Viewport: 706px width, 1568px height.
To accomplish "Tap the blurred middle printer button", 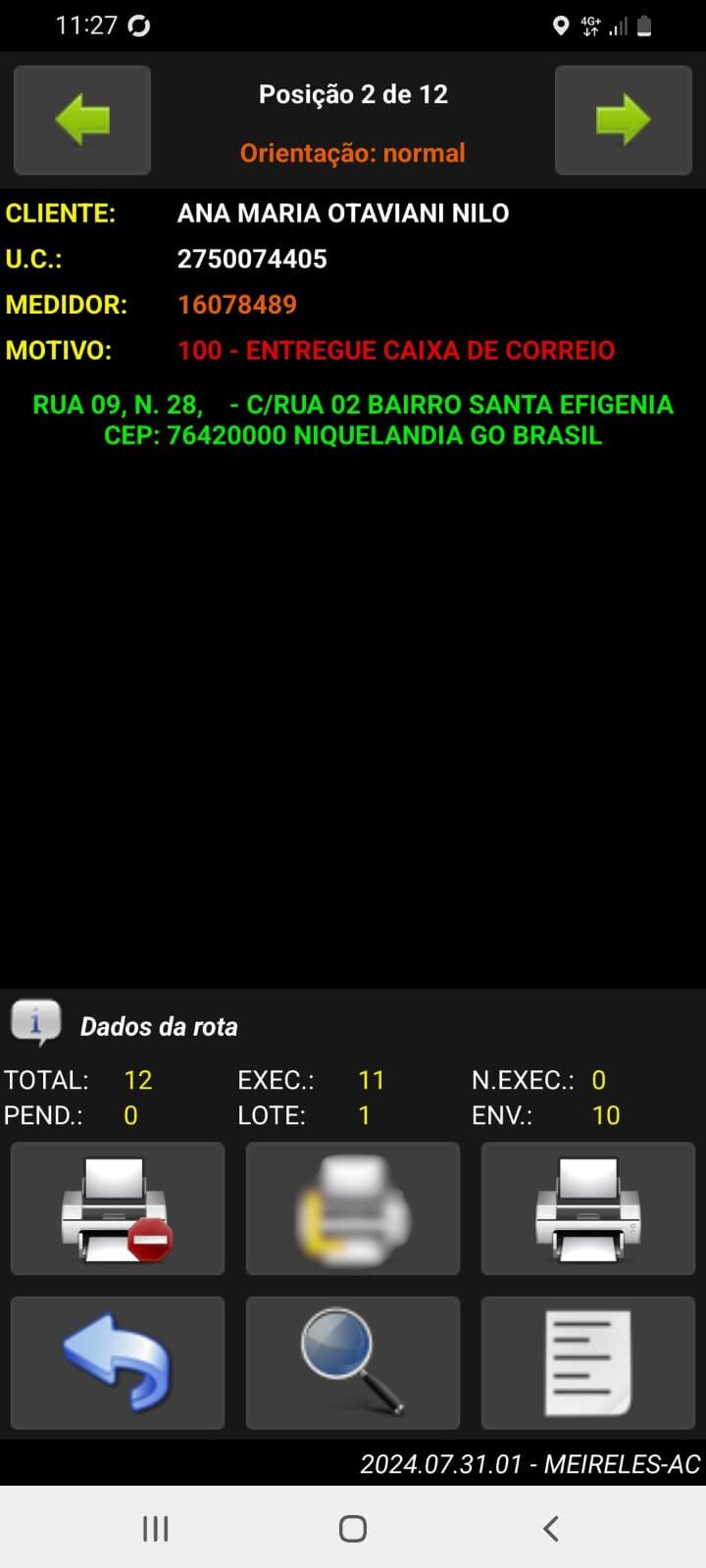I will coord(353,1208).
